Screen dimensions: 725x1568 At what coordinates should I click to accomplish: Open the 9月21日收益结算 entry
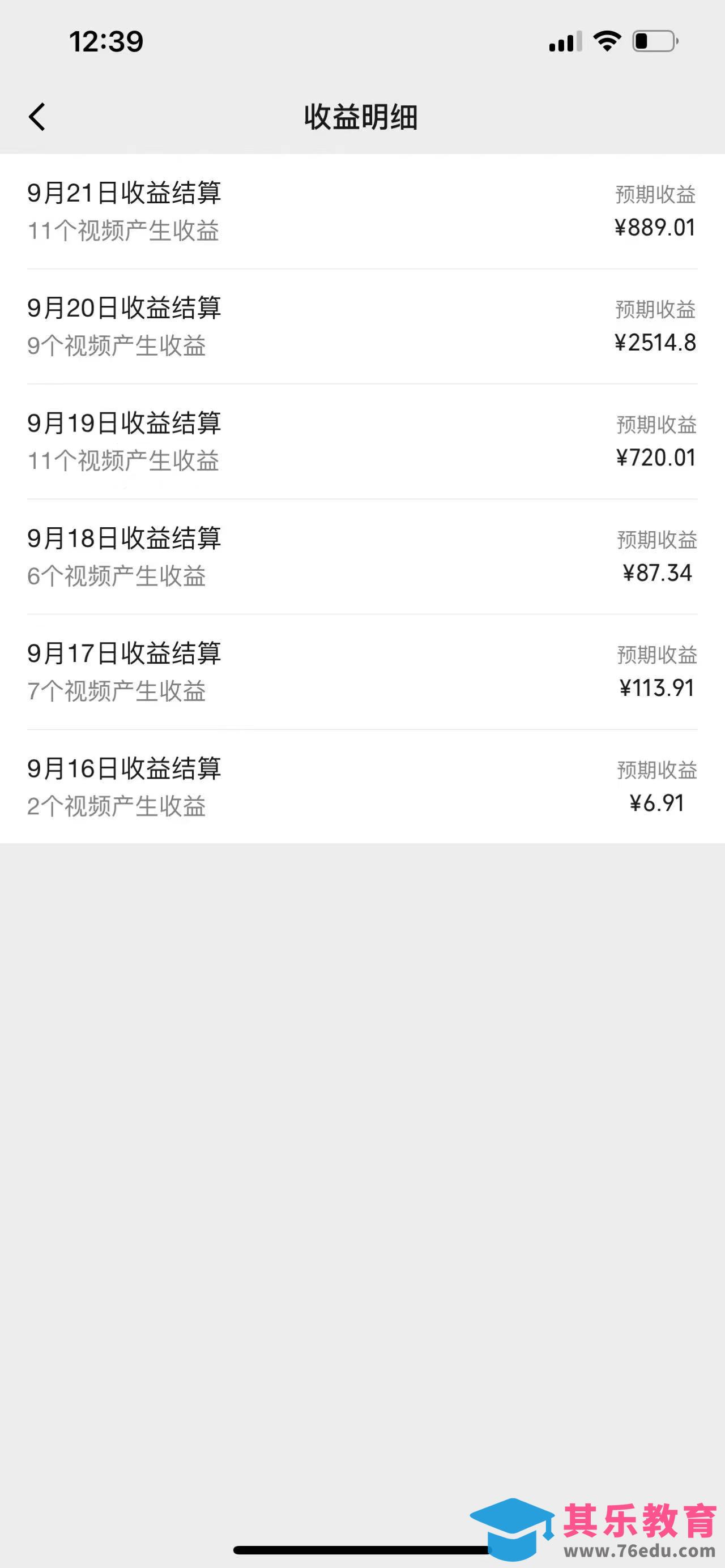pyautogui.click(x=361, y=211)
